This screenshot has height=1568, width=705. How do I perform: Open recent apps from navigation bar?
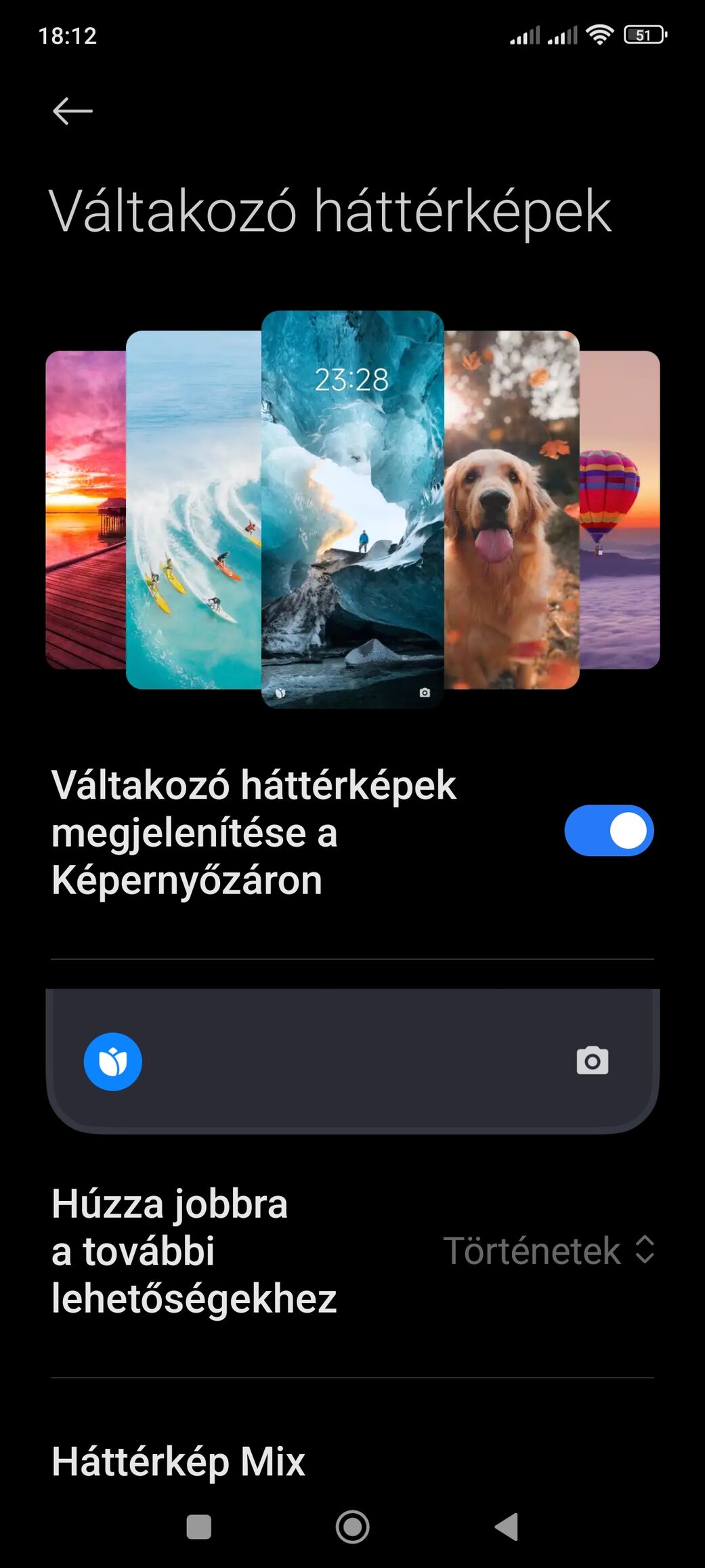point(198,1527)
